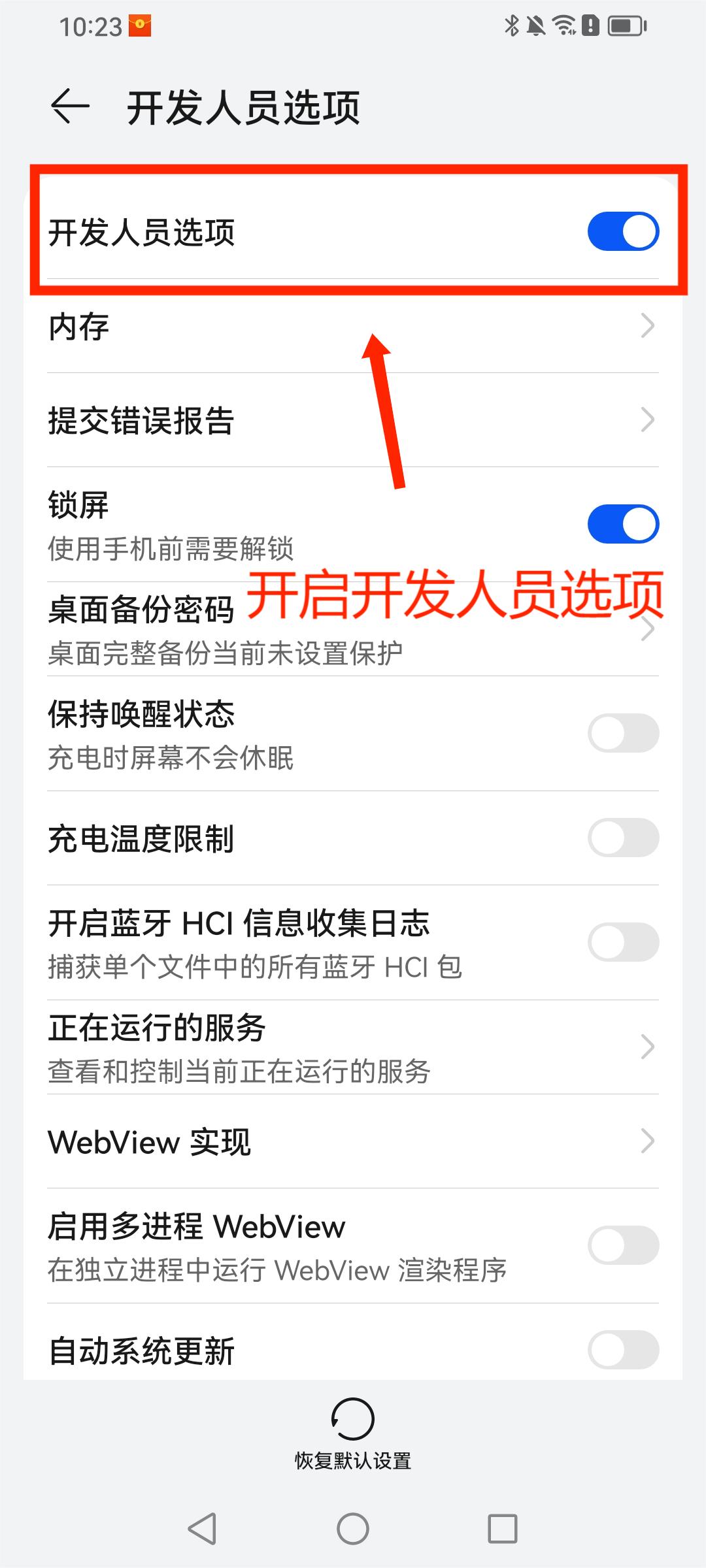The width and height of the screenshot is (706, 1568).
Task: Turn on 充电温度限制
Action: 622,838
